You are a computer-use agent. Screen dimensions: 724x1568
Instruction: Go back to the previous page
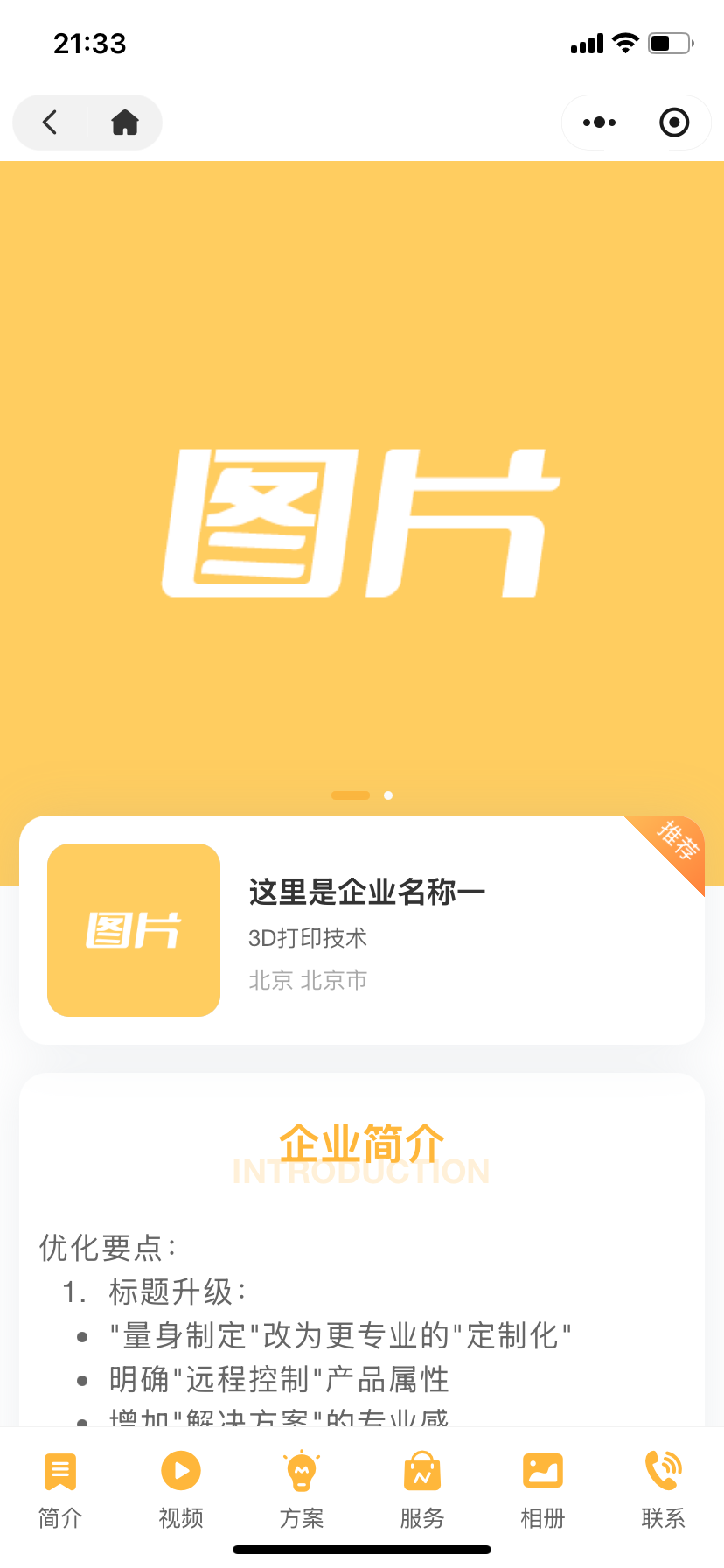click(x=50, y=122)
